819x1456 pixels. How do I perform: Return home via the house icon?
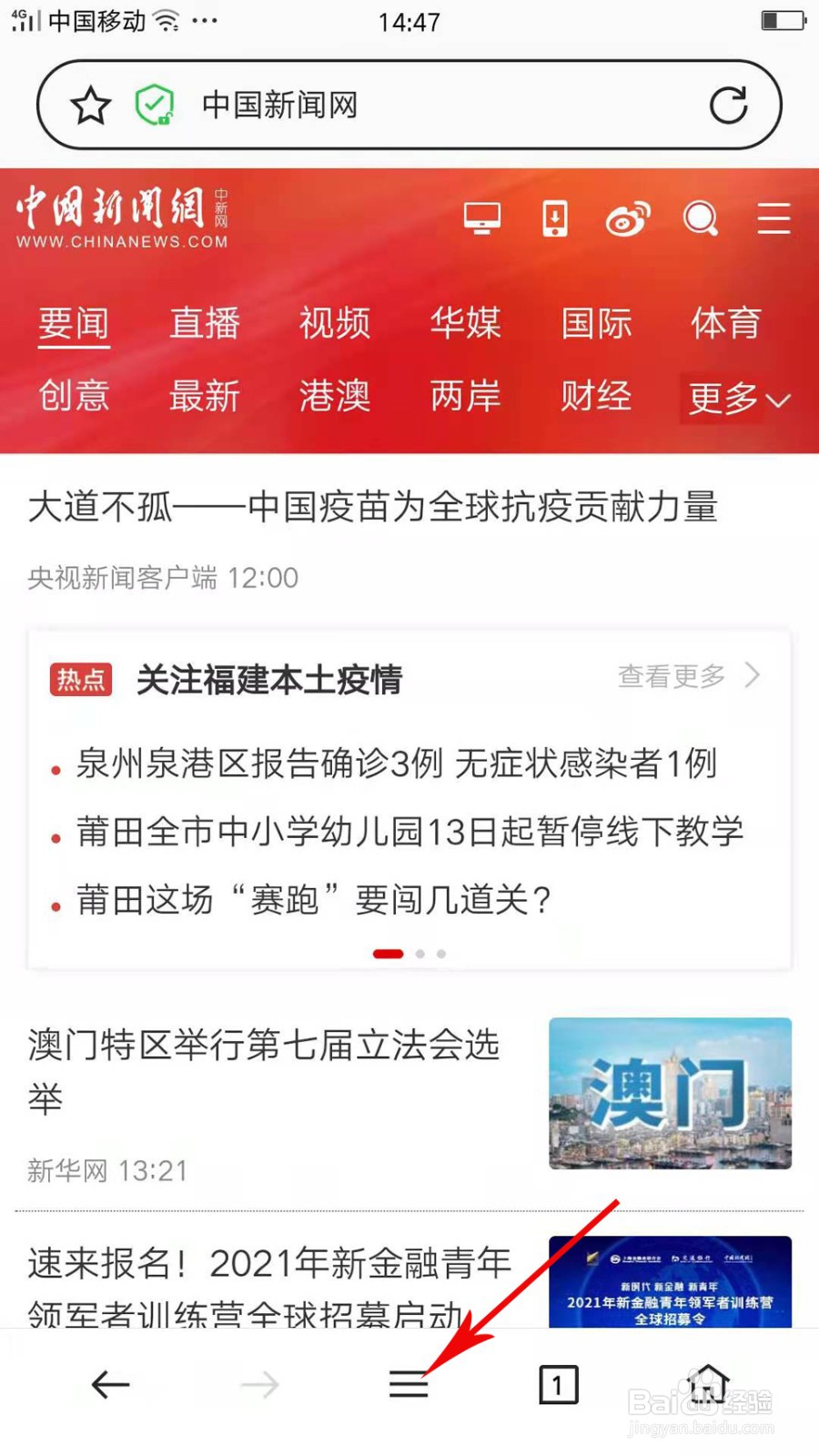(x=708, y=1384)
